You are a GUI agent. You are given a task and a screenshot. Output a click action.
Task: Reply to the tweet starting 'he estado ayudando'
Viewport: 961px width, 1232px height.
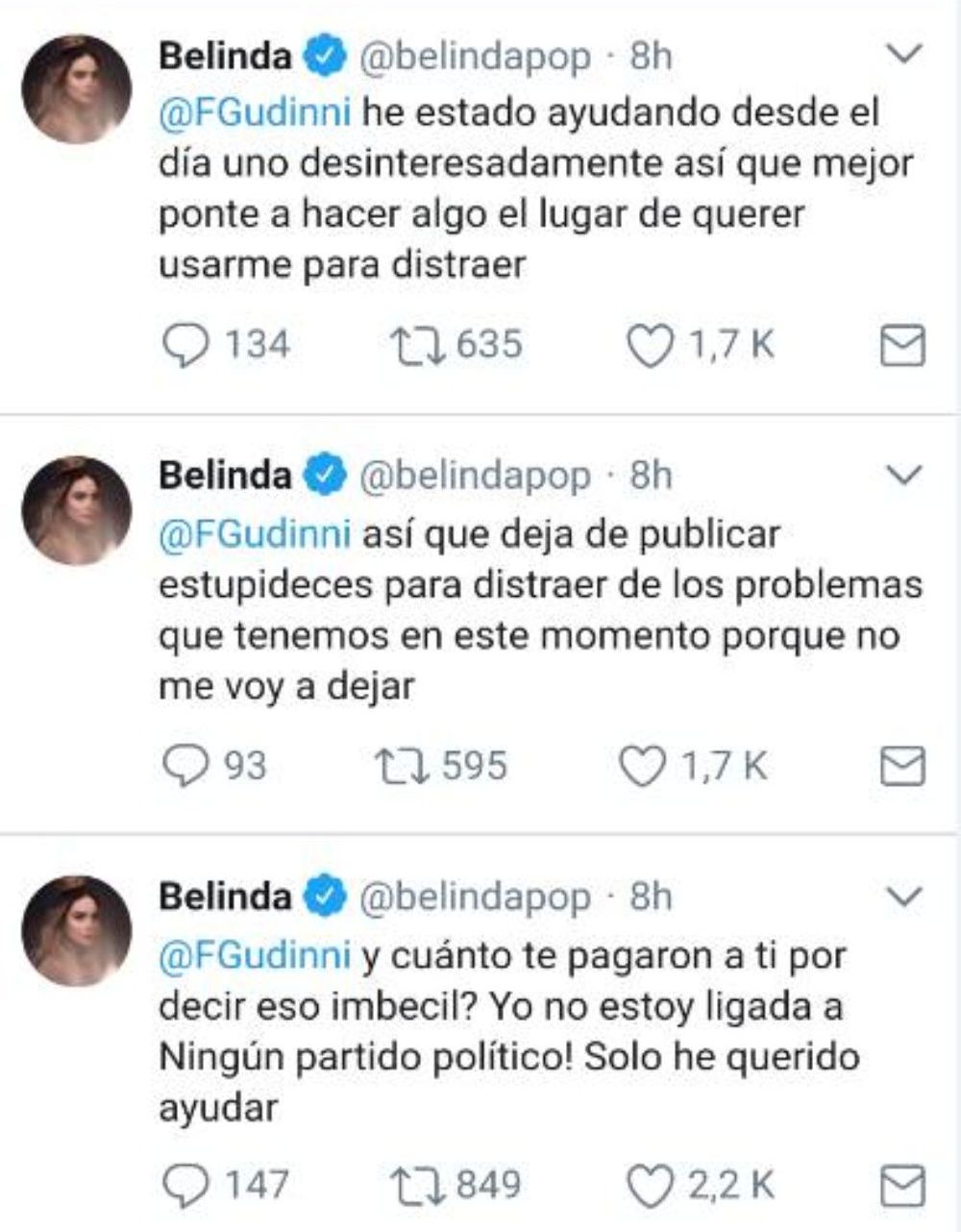pyautogui.click(x=185, y=346)
